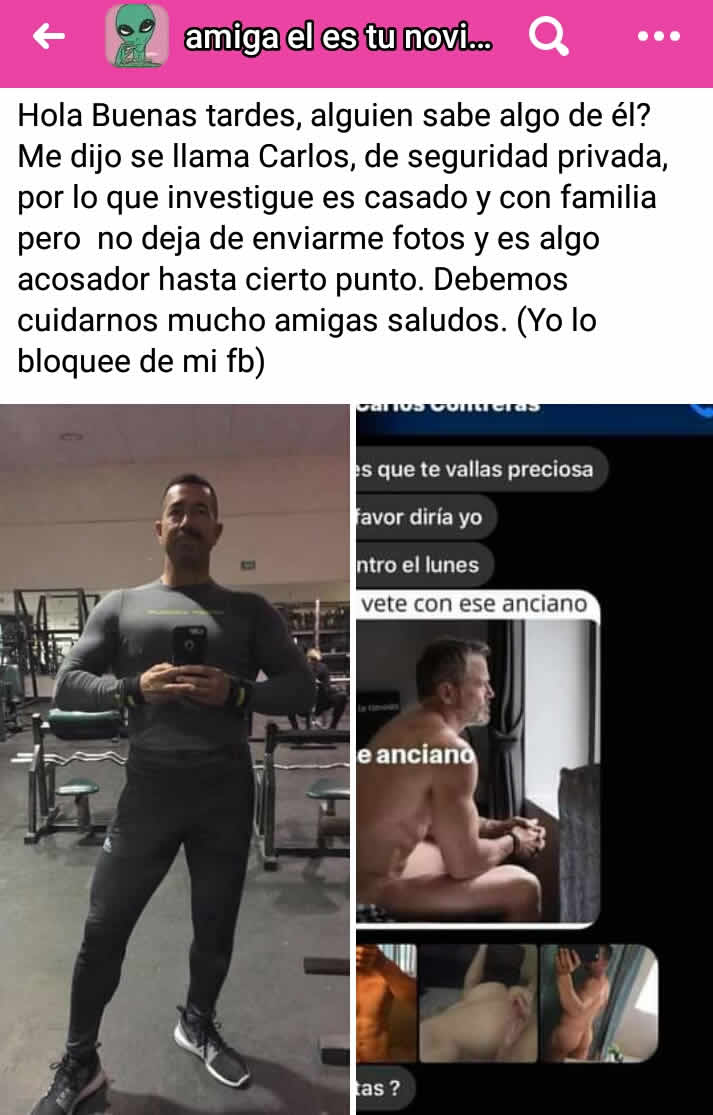
Task: Go back using the header arrow
Action: 48,37
